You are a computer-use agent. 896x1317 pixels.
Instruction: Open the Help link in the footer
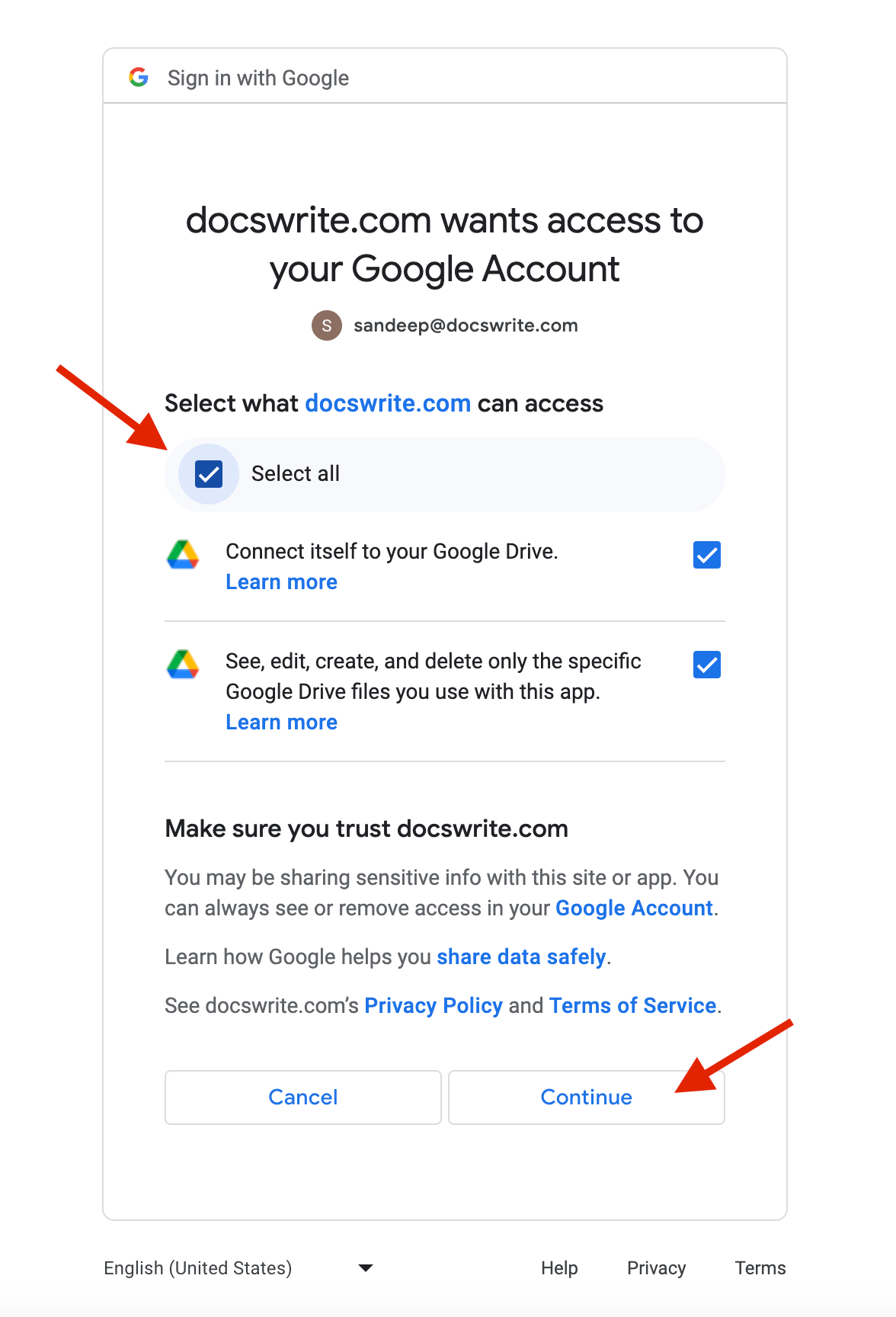click(x=559, y=1268)
